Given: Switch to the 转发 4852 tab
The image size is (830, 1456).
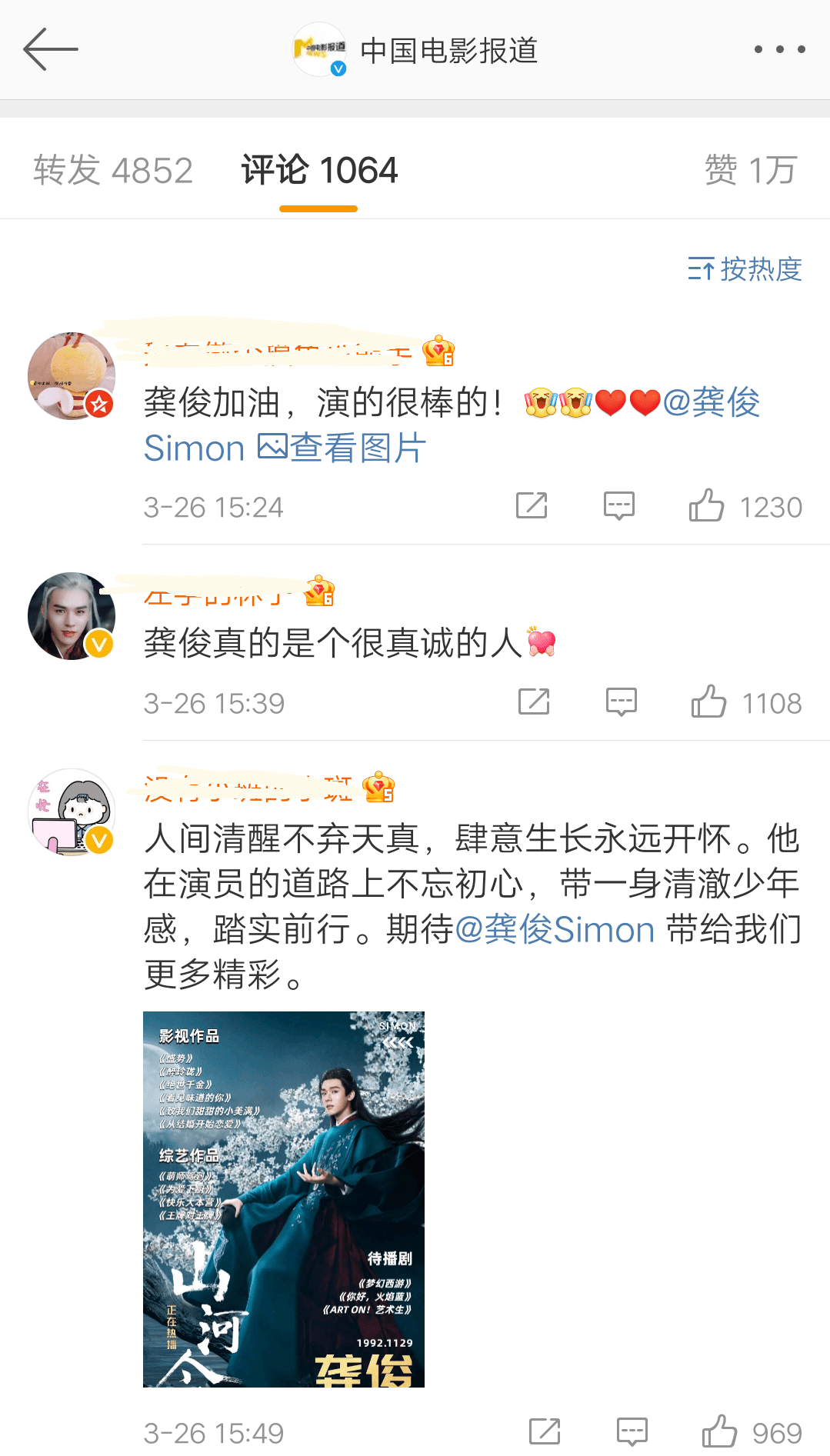Looking at the screenshot, I should (x=113, y=170).
